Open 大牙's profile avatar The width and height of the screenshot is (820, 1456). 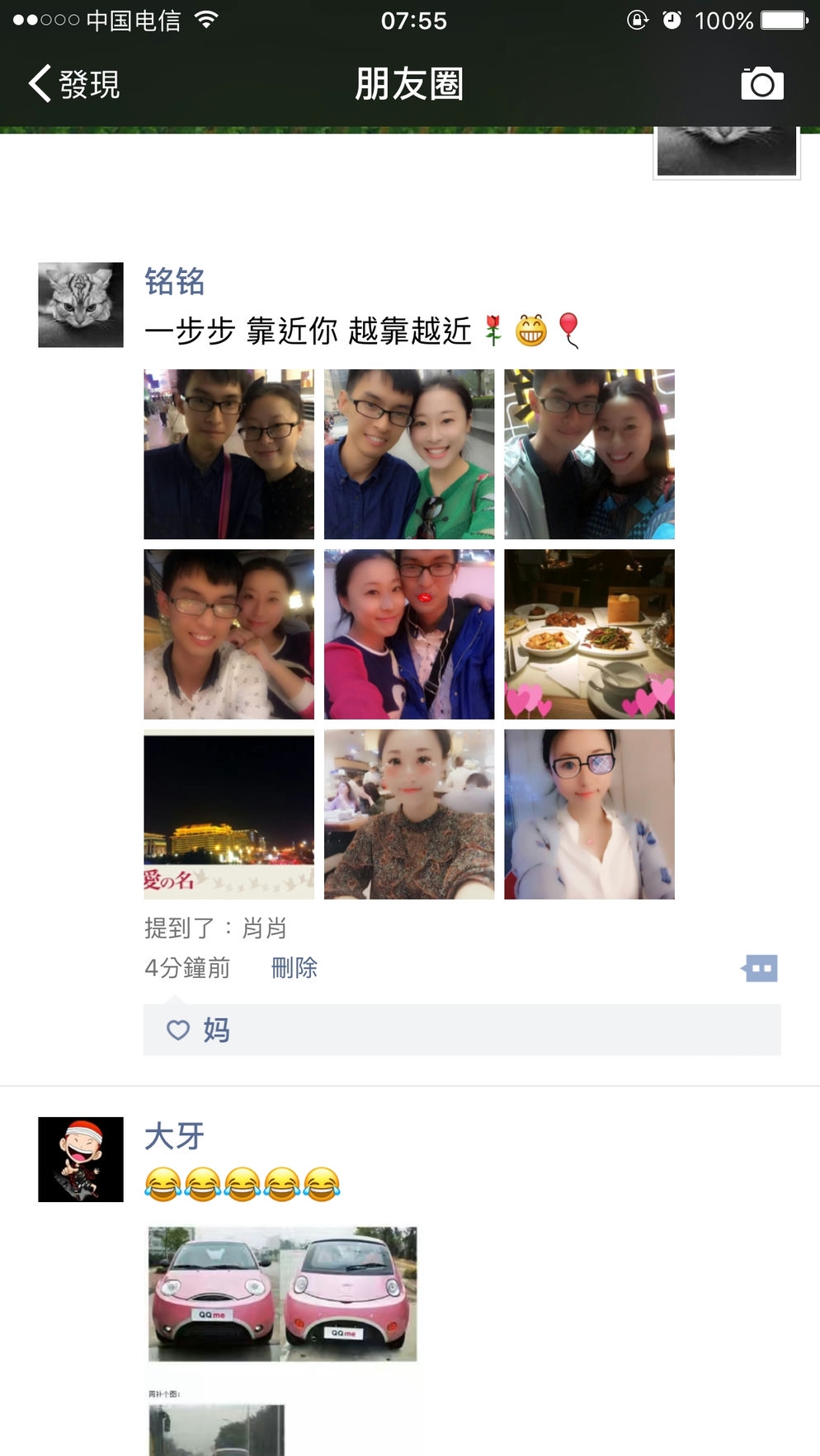point(81,1159)
